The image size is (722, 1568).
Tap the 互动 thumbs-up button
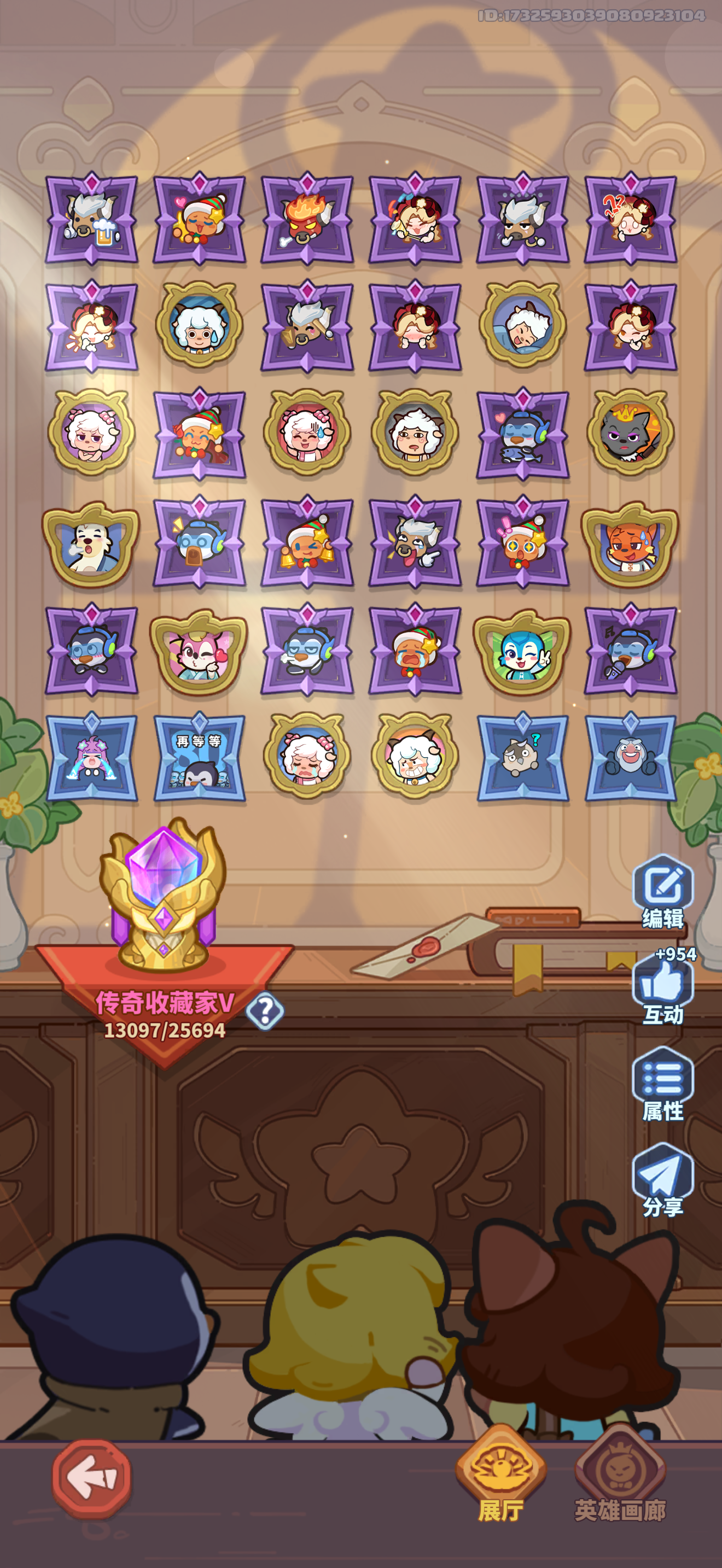coord(662,988)
